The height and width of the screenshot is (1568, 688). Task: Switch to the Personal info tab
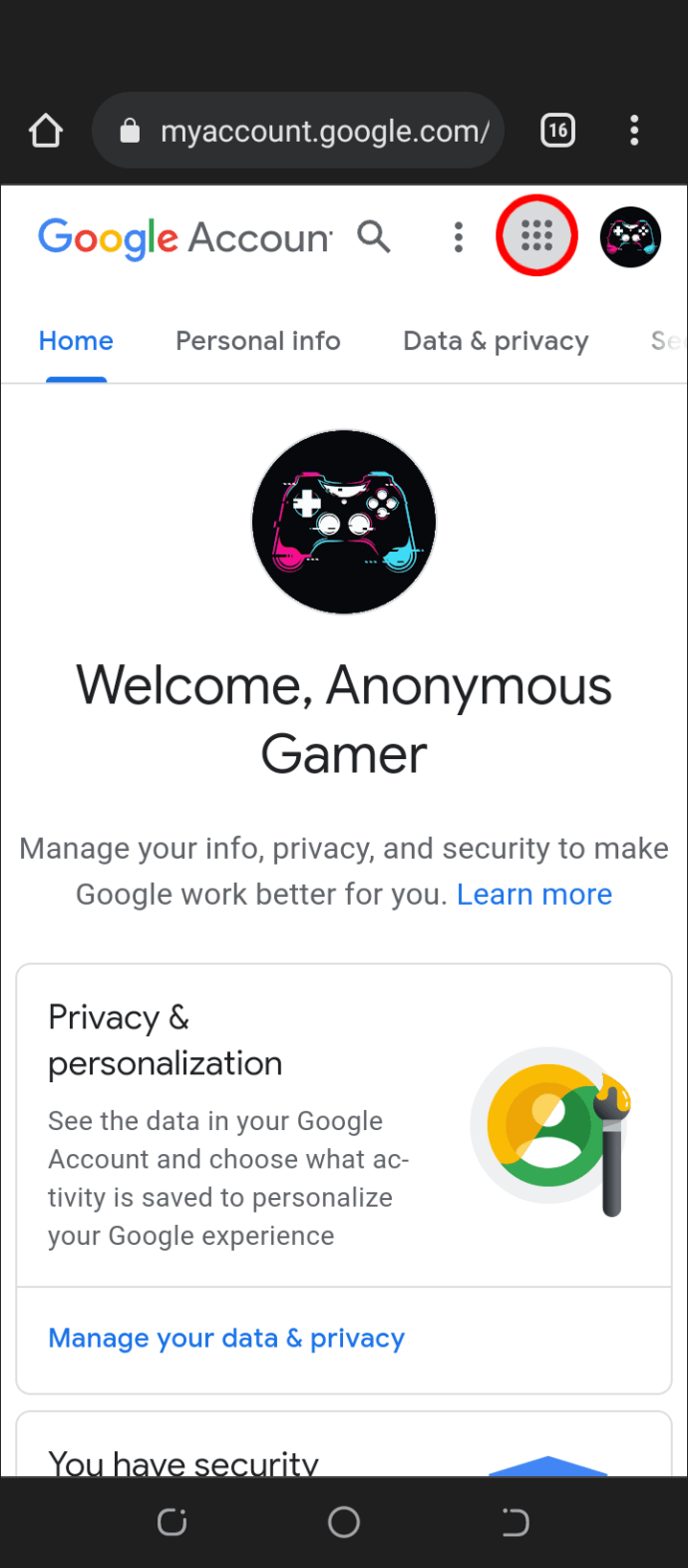click(x=258, y=341)
